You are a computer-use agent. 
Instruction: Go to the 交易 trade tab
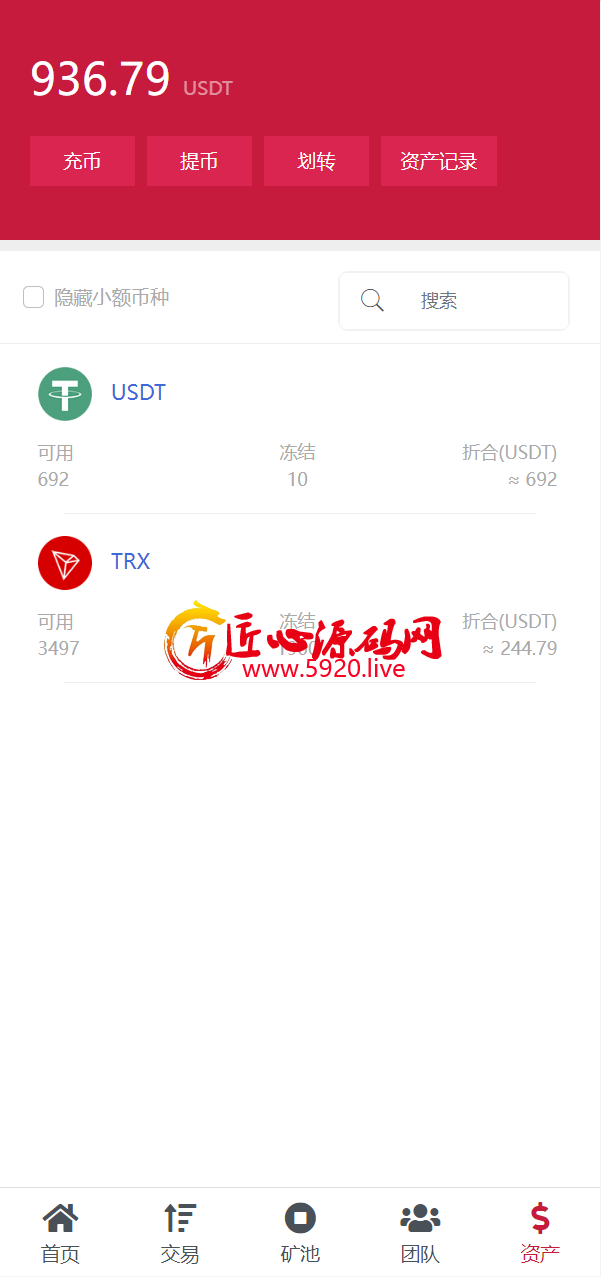coord(180,1233)
